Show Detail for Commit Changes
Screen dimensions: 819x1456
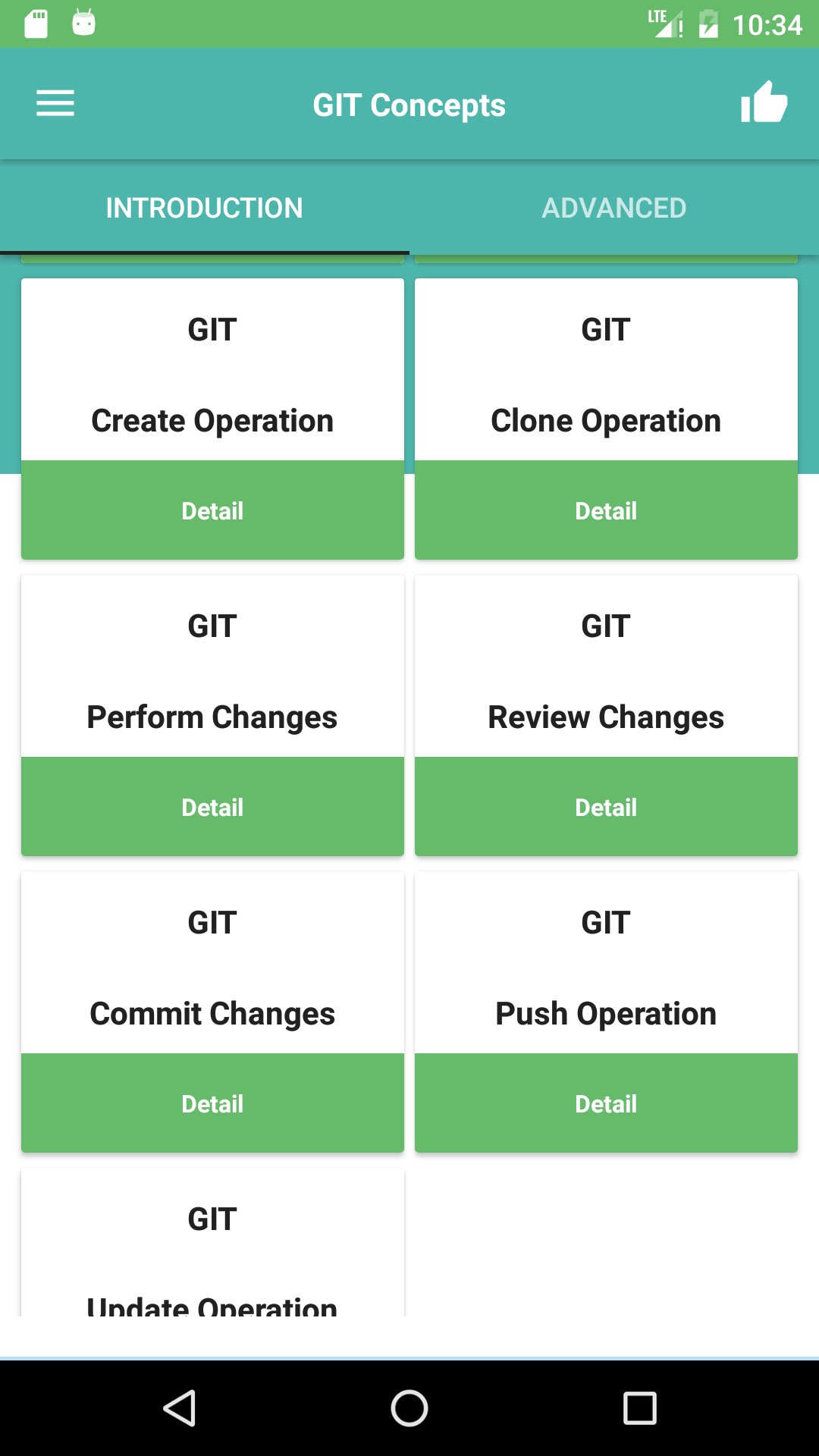(212, 1103)
